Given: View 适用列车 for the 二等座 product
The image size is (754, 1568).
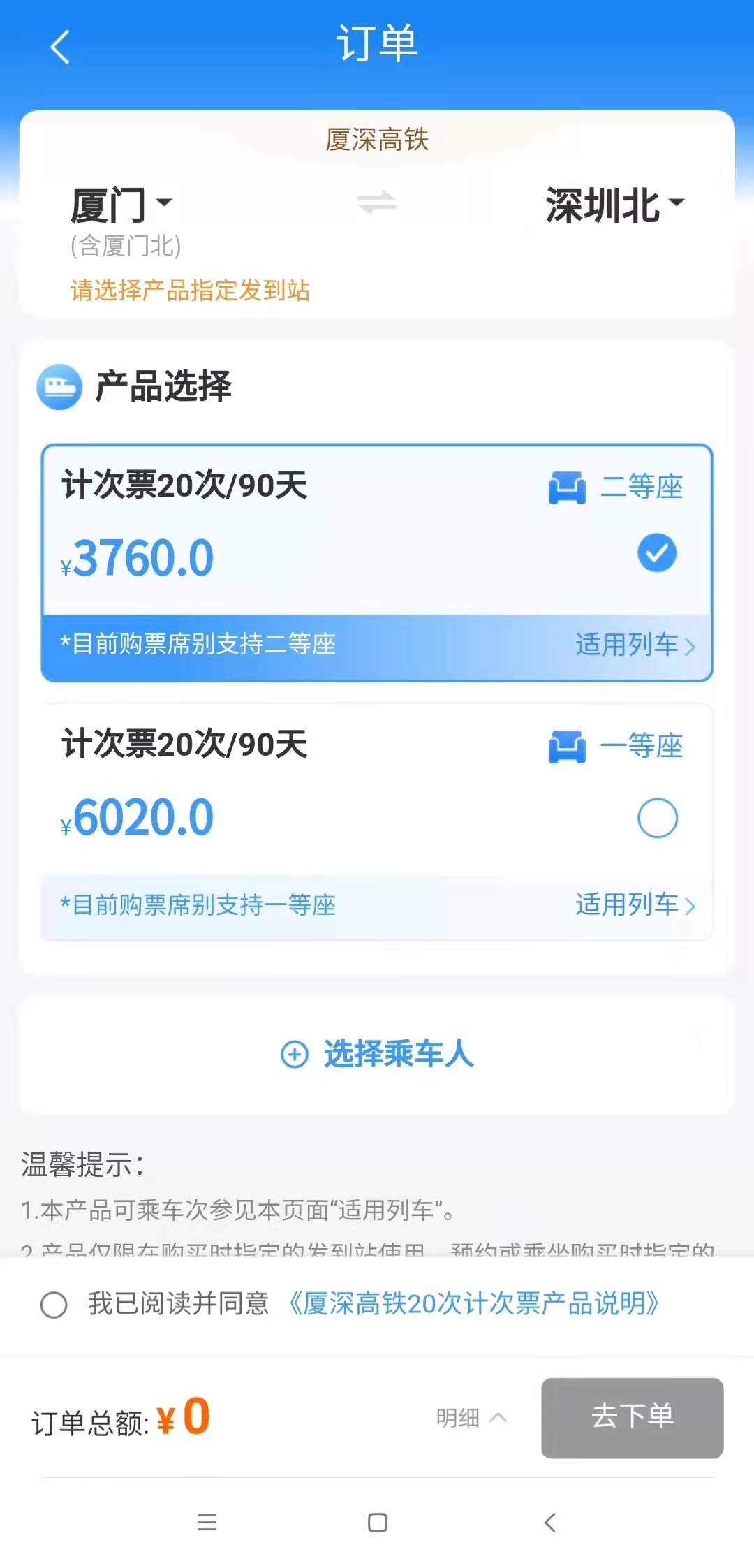Looking at the screenshot, I should (x=635, y=645).
